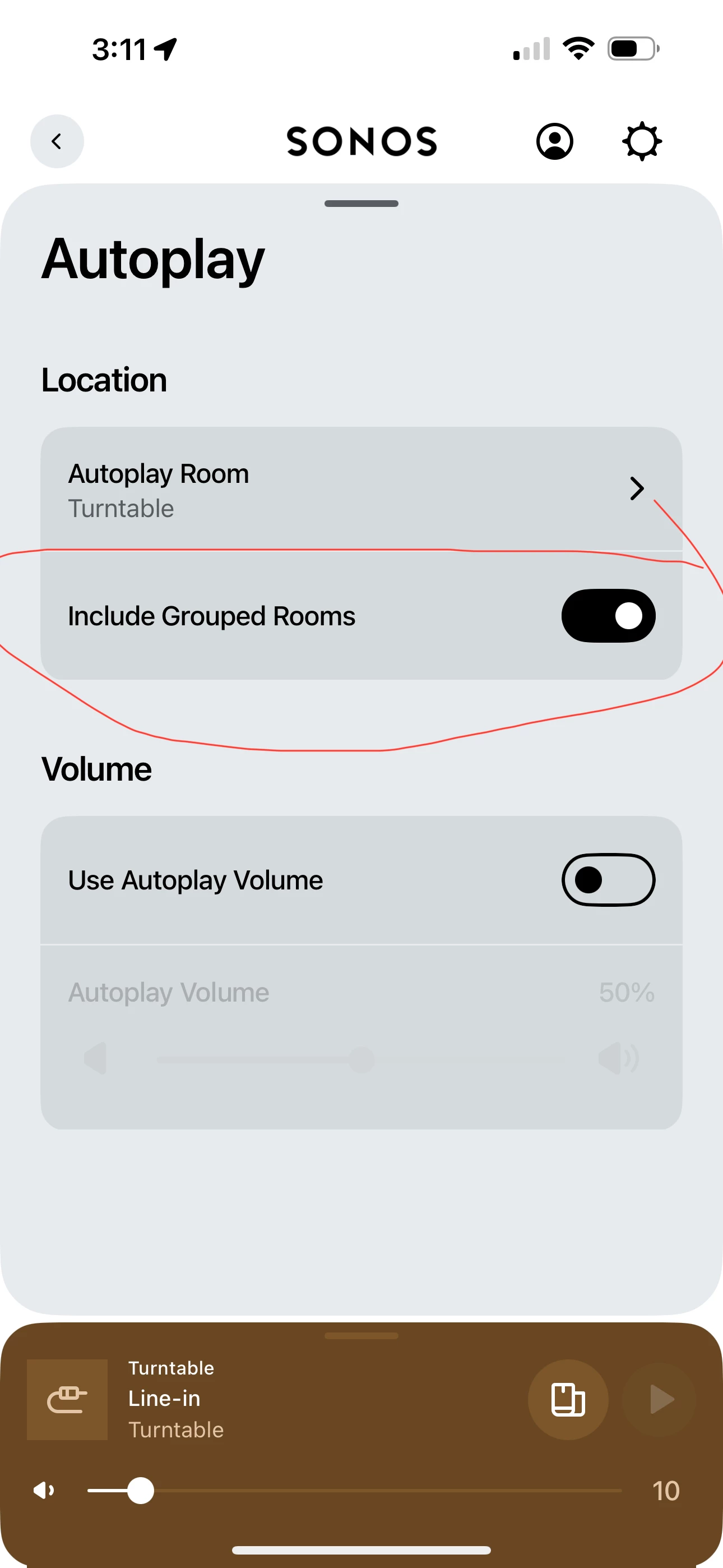This screenshot has width=723, height=1568.
Task: Open the settings gear icon
Action: click(x=641, y=141)
